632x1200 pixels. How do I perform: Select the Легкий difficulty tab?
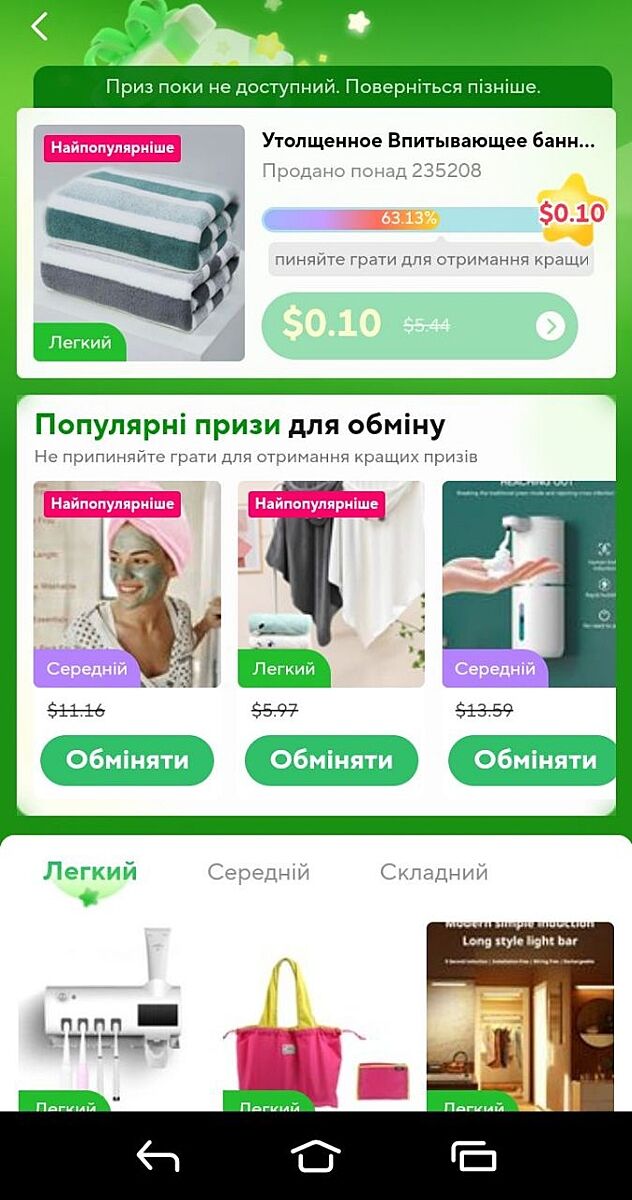[90, 872]
